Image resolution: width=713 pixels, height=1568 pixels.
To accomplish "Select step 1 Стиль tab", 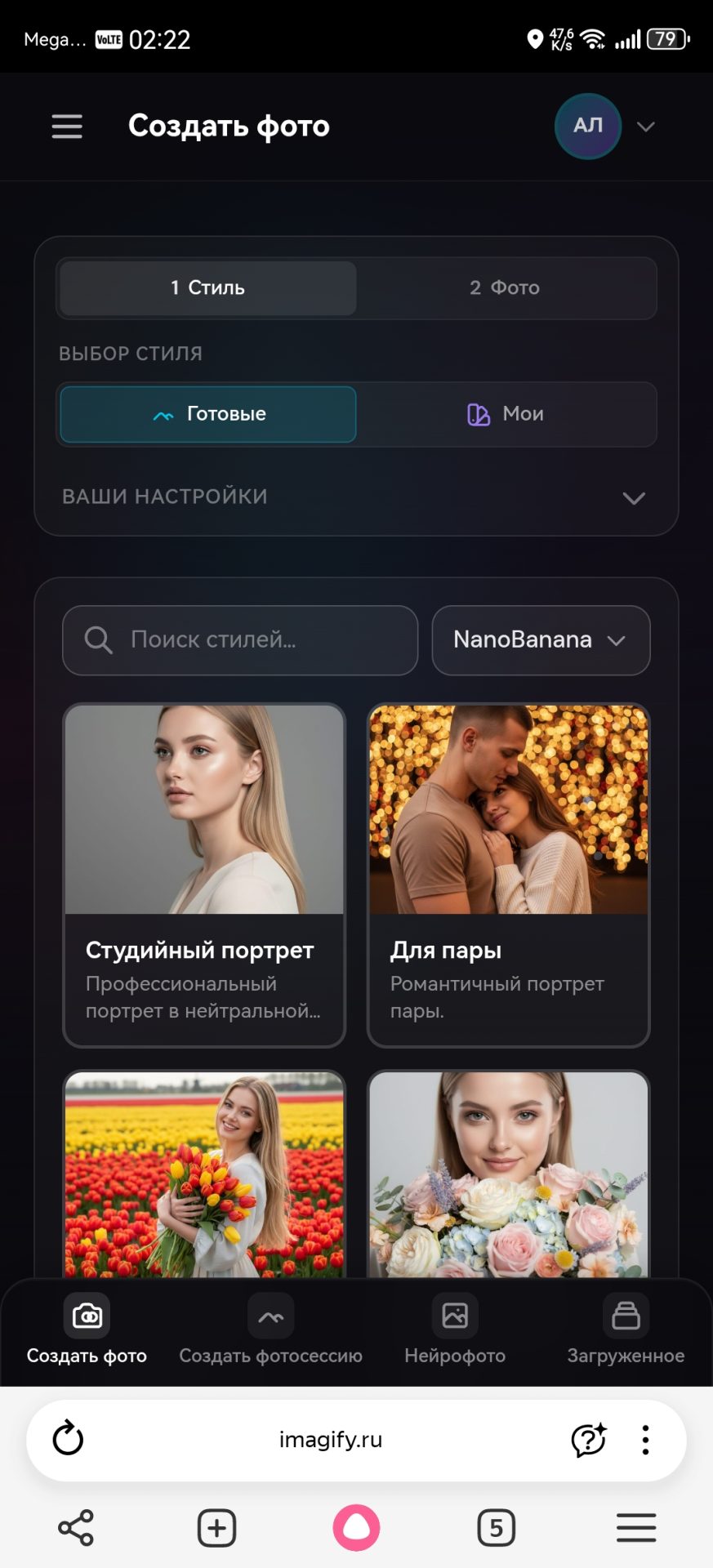I will (x=208, y=288).
